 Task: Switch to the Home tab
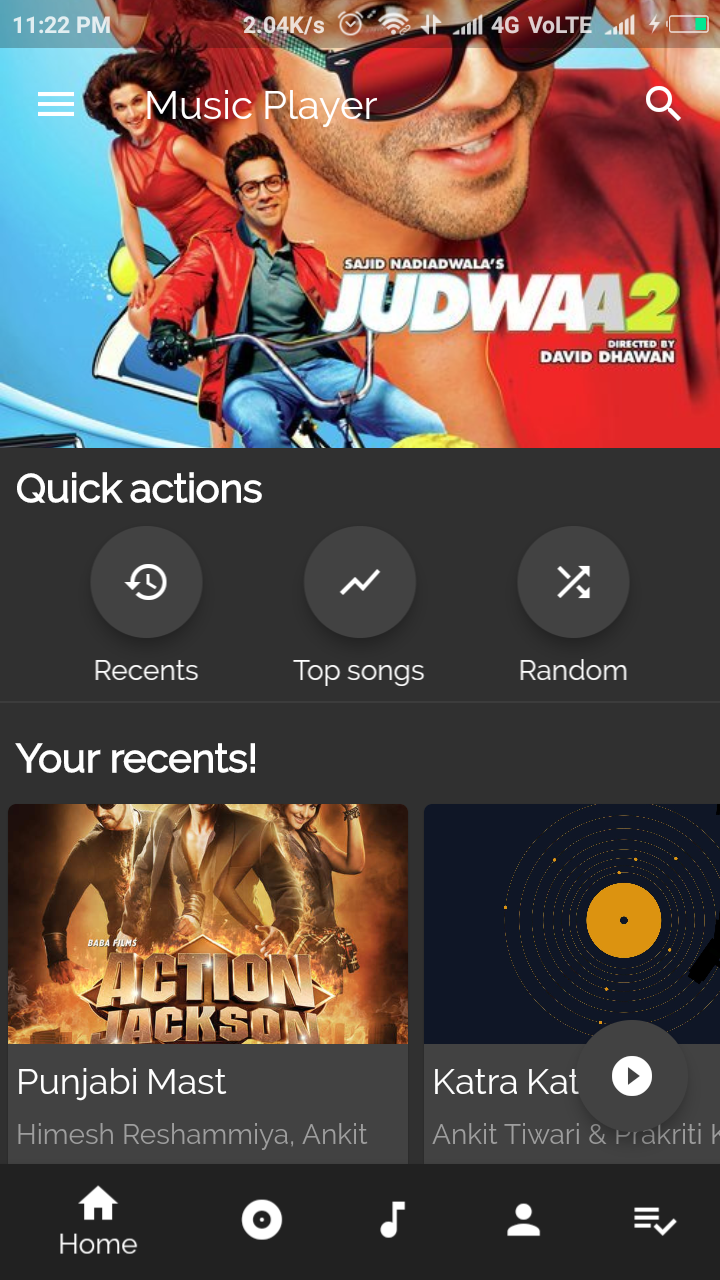coord(98,1221)
